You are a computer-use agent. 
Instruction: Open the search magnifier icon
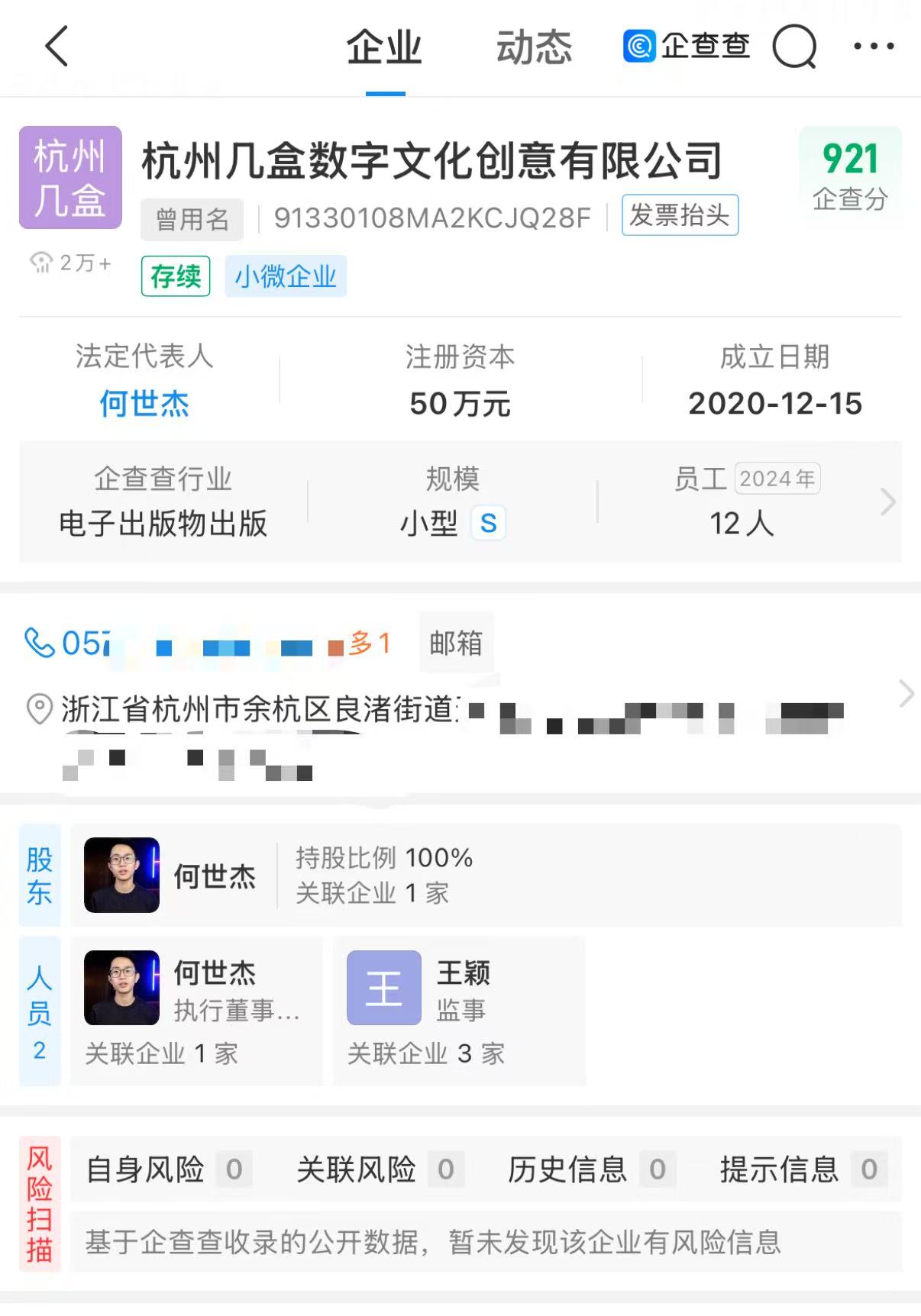(794, 47)
